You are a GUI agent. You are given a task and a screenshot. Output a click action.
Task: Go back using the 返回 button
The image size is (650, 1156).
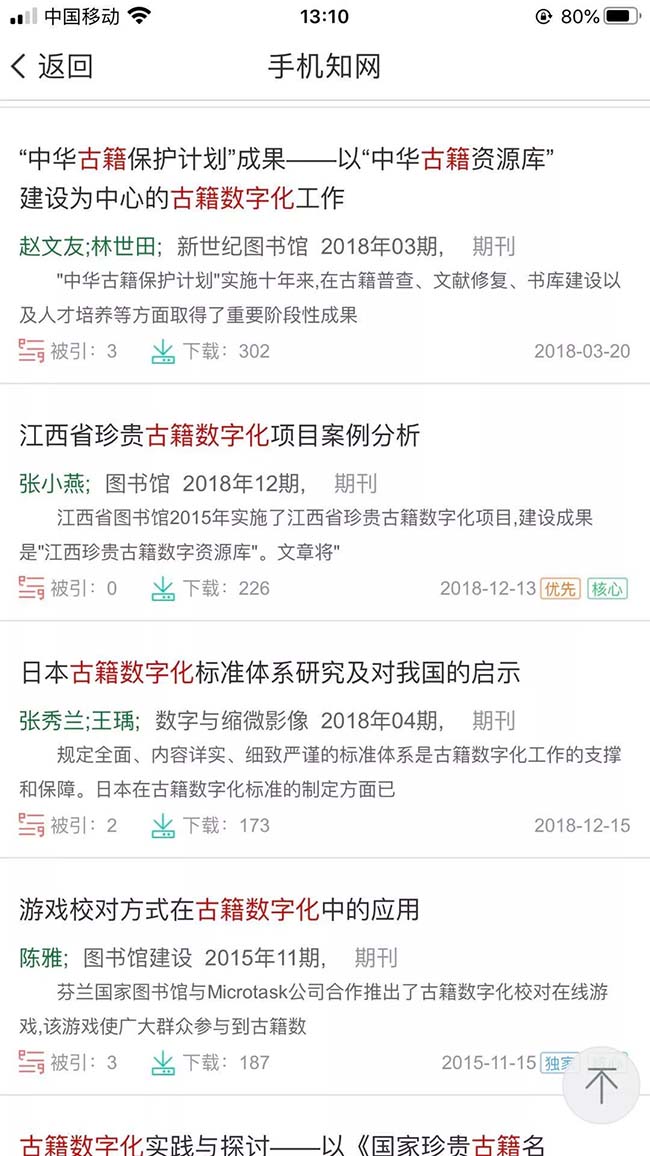click(52, 67)
